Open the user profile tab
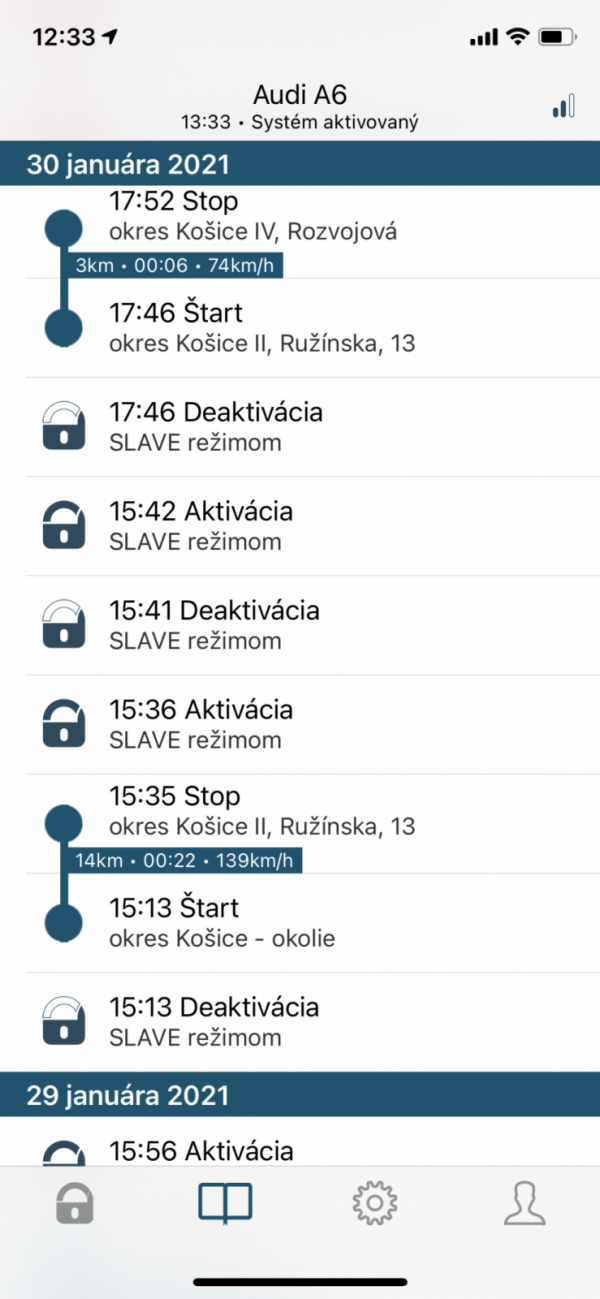This screenshot has height=1299, width=600. point(525,1203)
